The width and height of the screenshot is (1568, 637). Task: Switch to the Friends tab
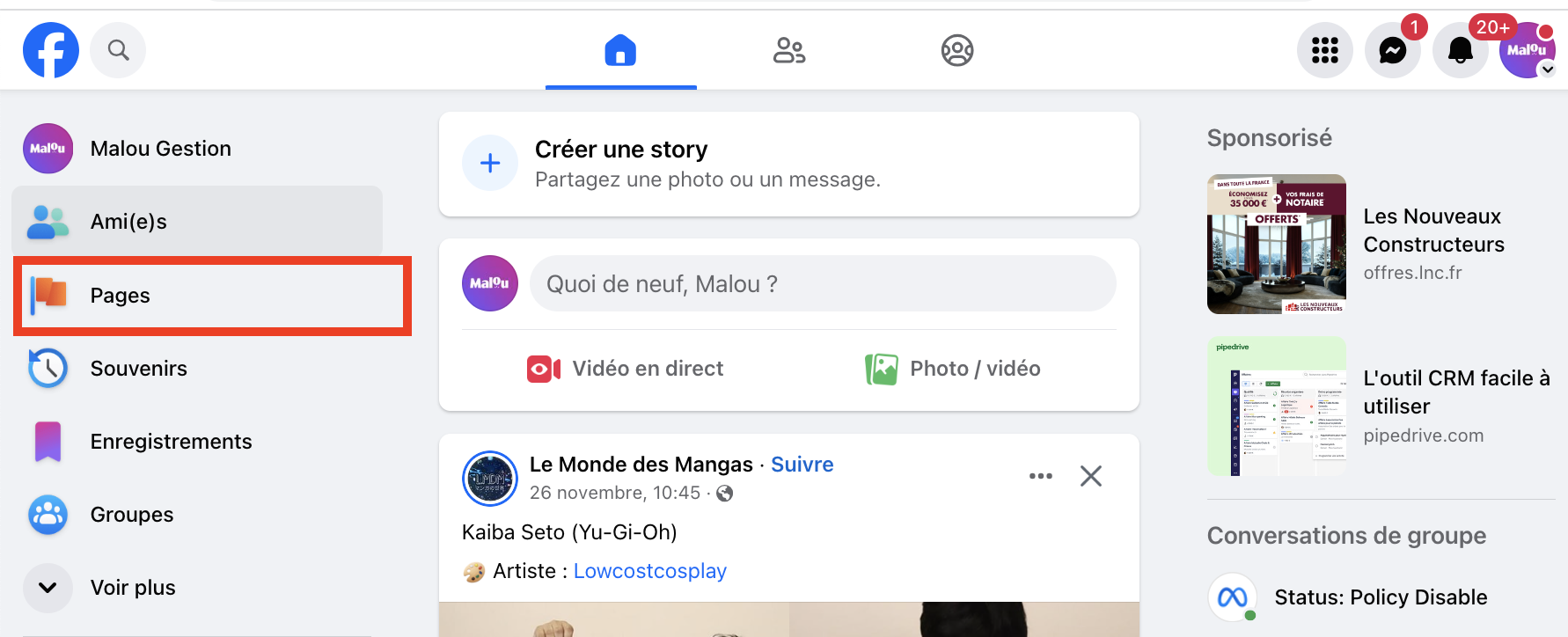pos(789,50)
